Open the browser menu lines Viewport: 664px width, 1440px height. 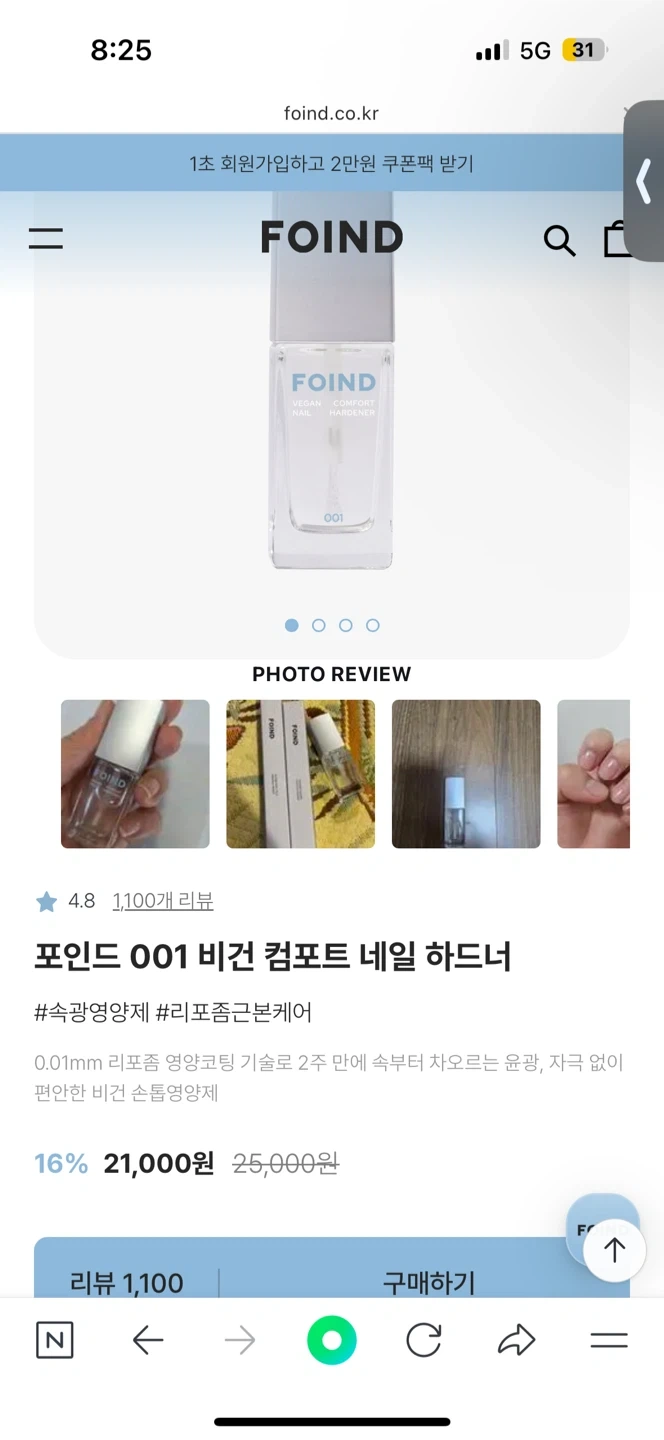point(608,1341)
